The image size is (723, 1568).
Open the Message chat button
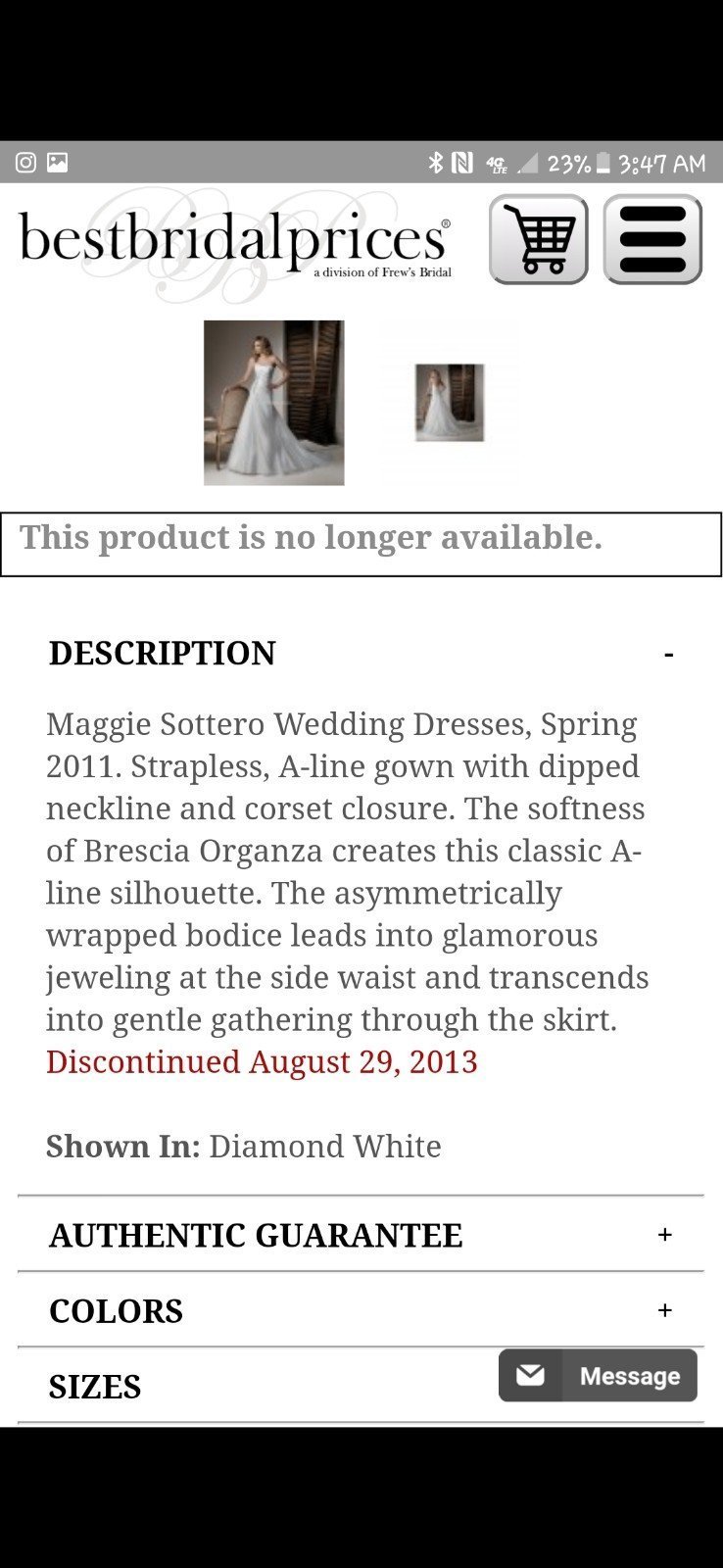(x=598, y=1376)
